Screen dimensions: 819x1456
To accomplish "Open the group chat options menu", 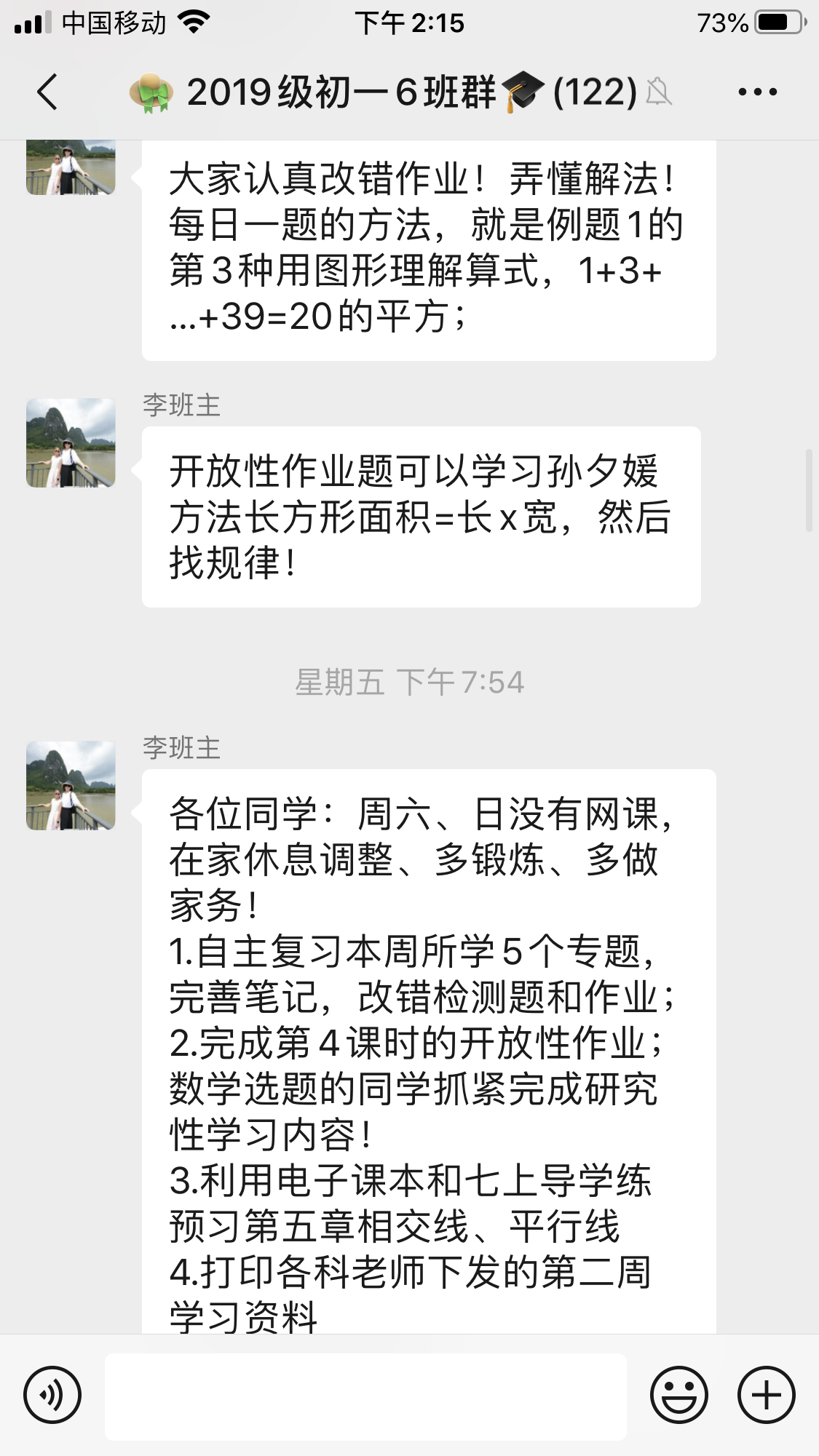I will coord(757,92).
